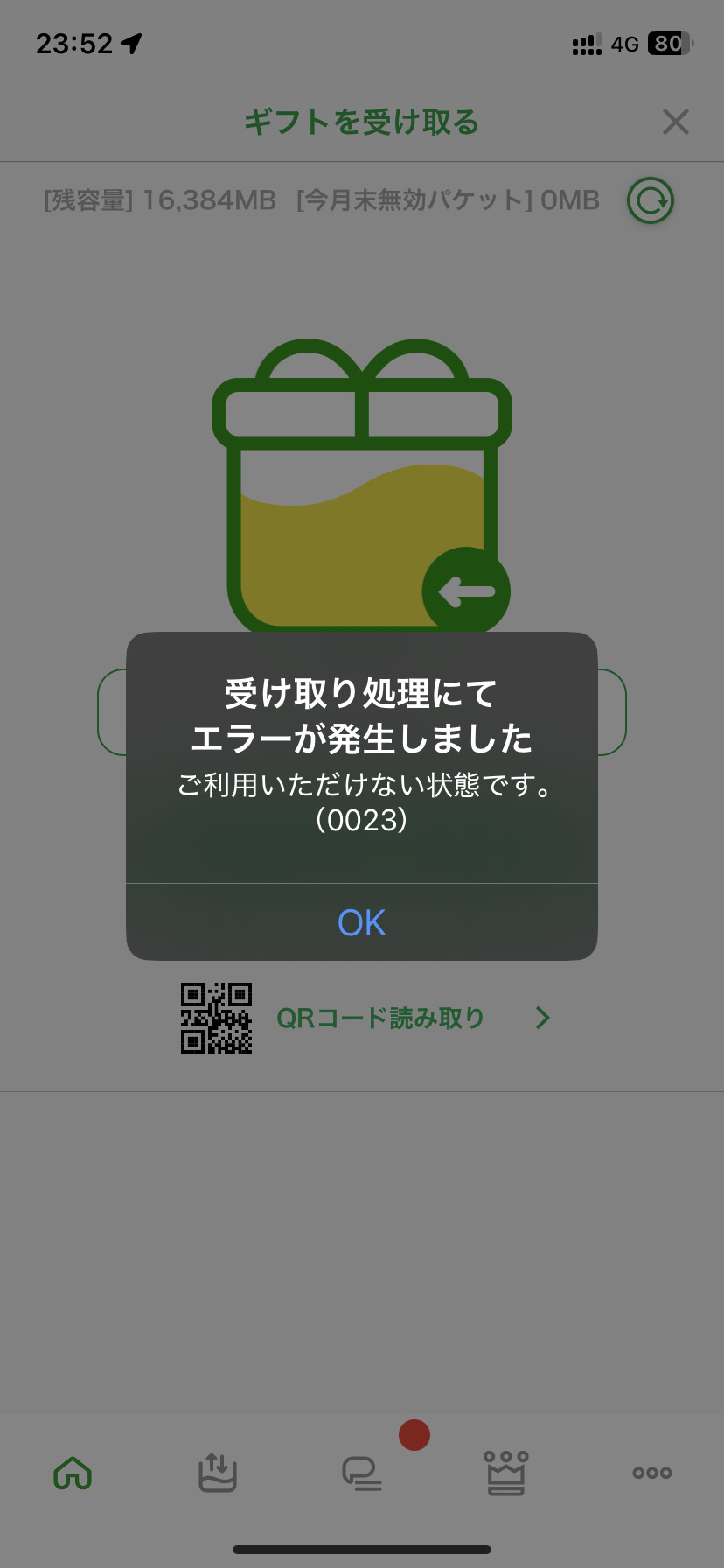Screen dimensions: 724x1568
Task: Dismiss the error dialog with OK
Action: [x=362, y=922]
